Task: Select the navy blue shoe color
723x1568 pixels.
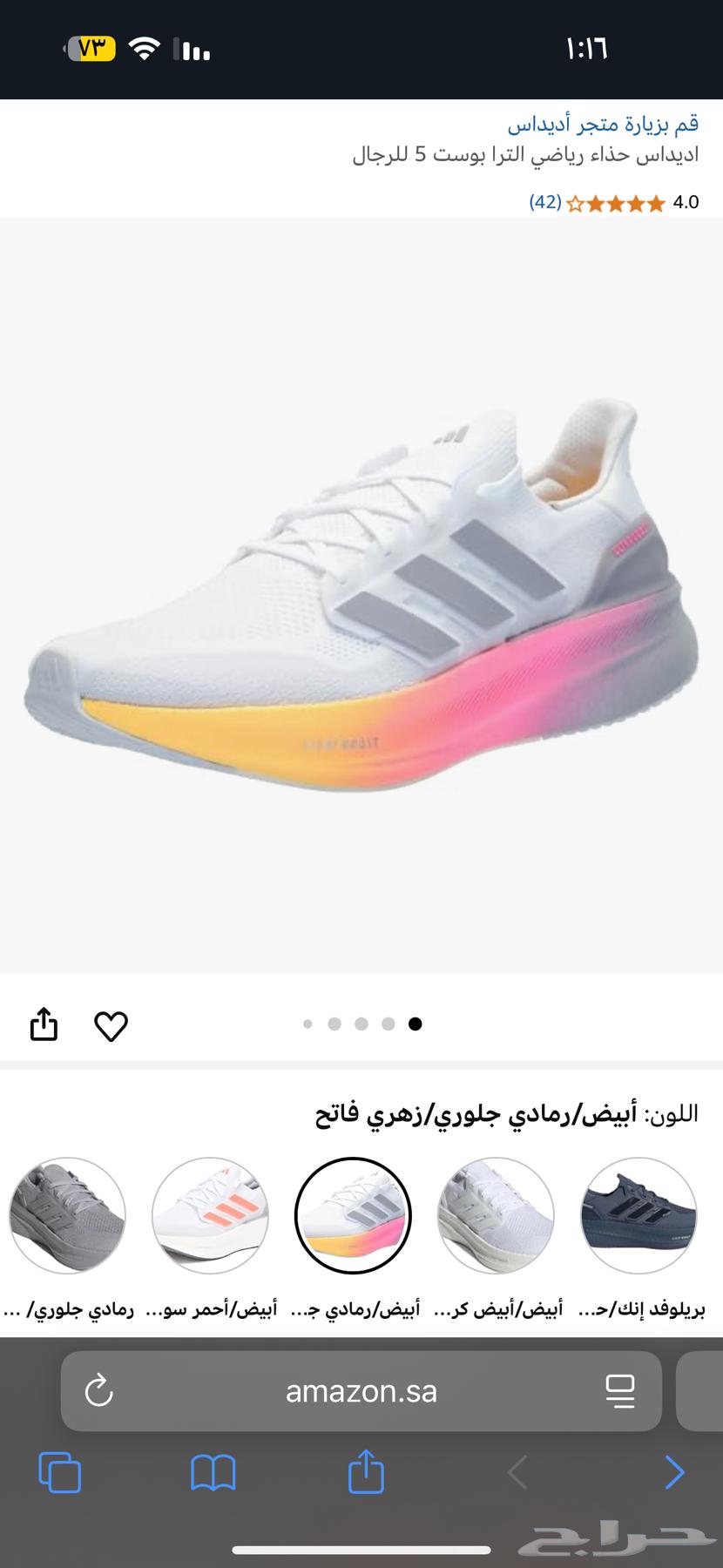Action: click(639, 1215)
